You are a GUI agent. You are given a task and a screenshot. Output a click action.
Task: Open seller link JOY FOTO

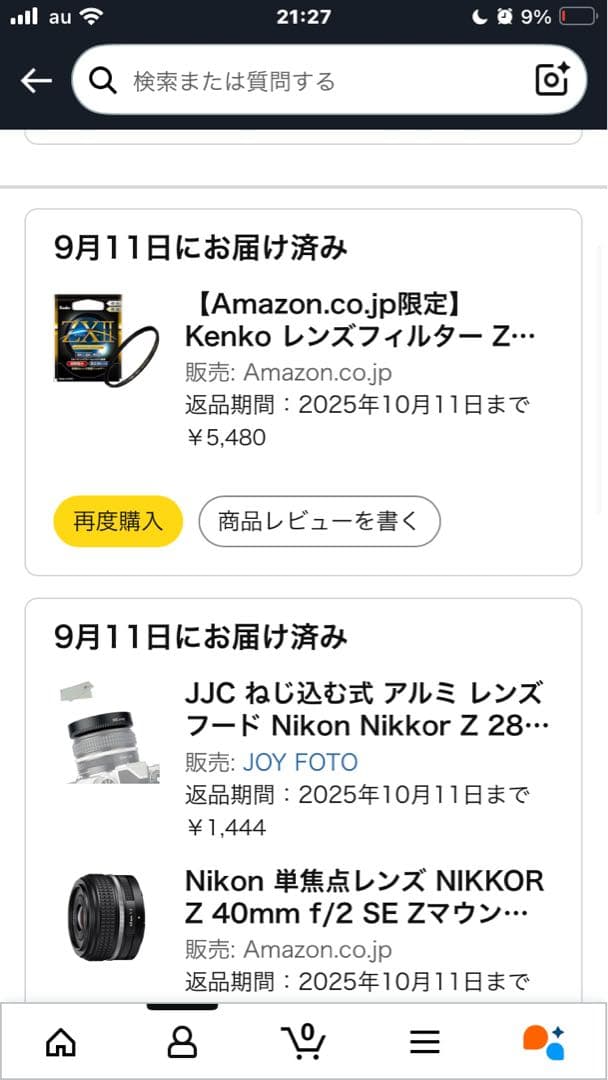(300, 762)
